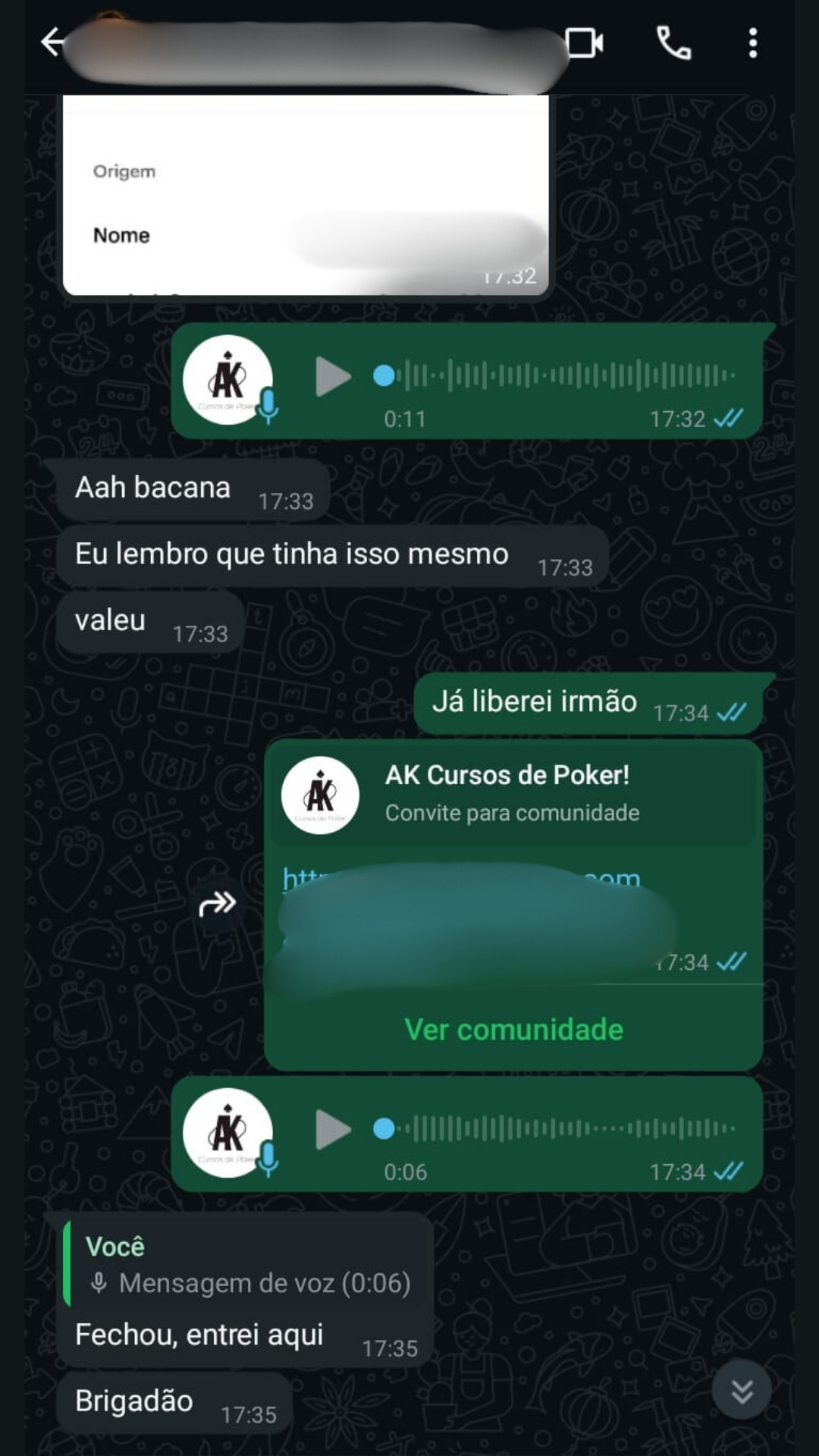This screenshot has height=1456, width=819.
Task: Open the overflow menu
Action: [752, 43]
